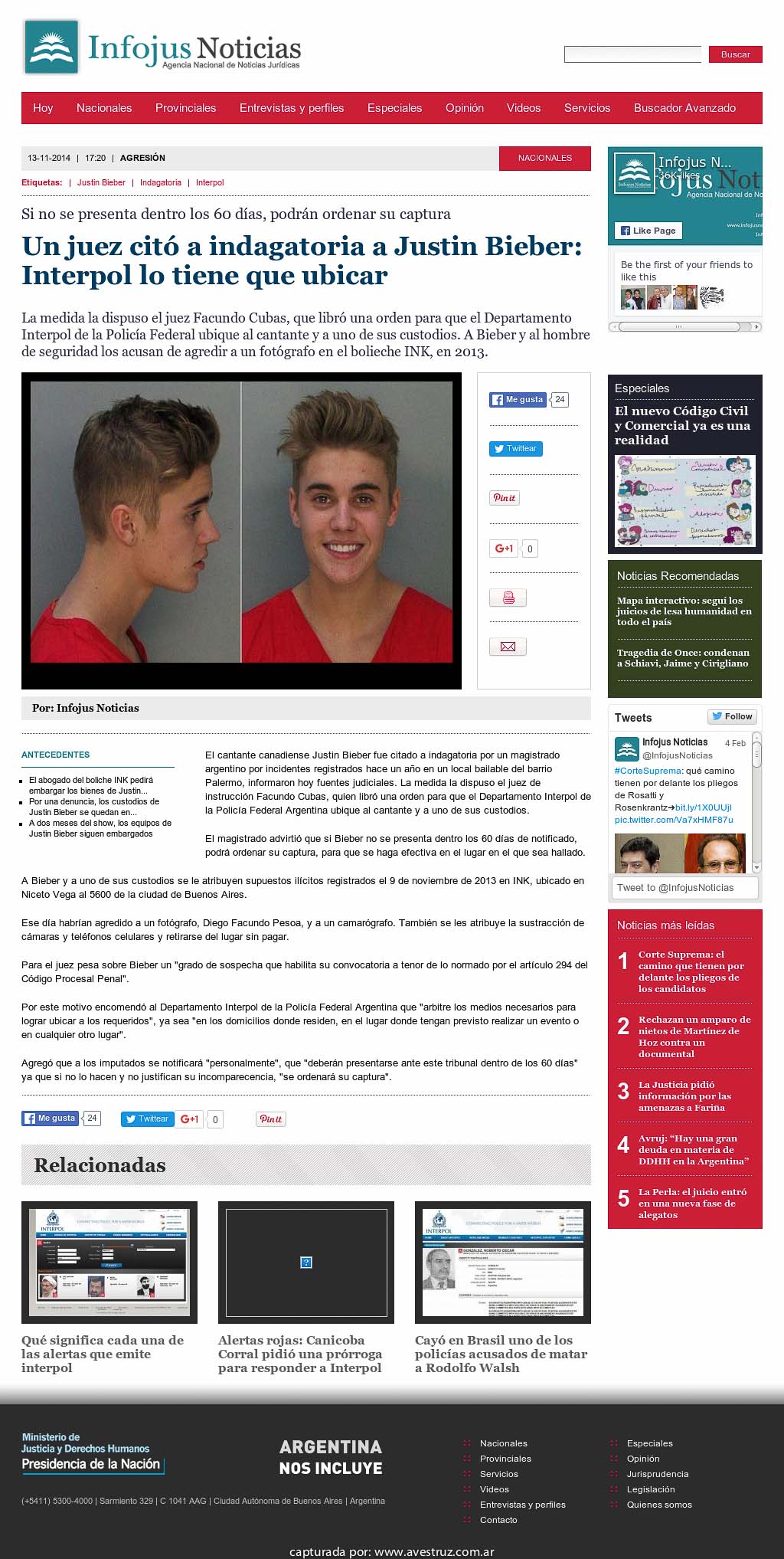
Task: Pin the article with Pinit beside photo
Action: pos(505,498)
